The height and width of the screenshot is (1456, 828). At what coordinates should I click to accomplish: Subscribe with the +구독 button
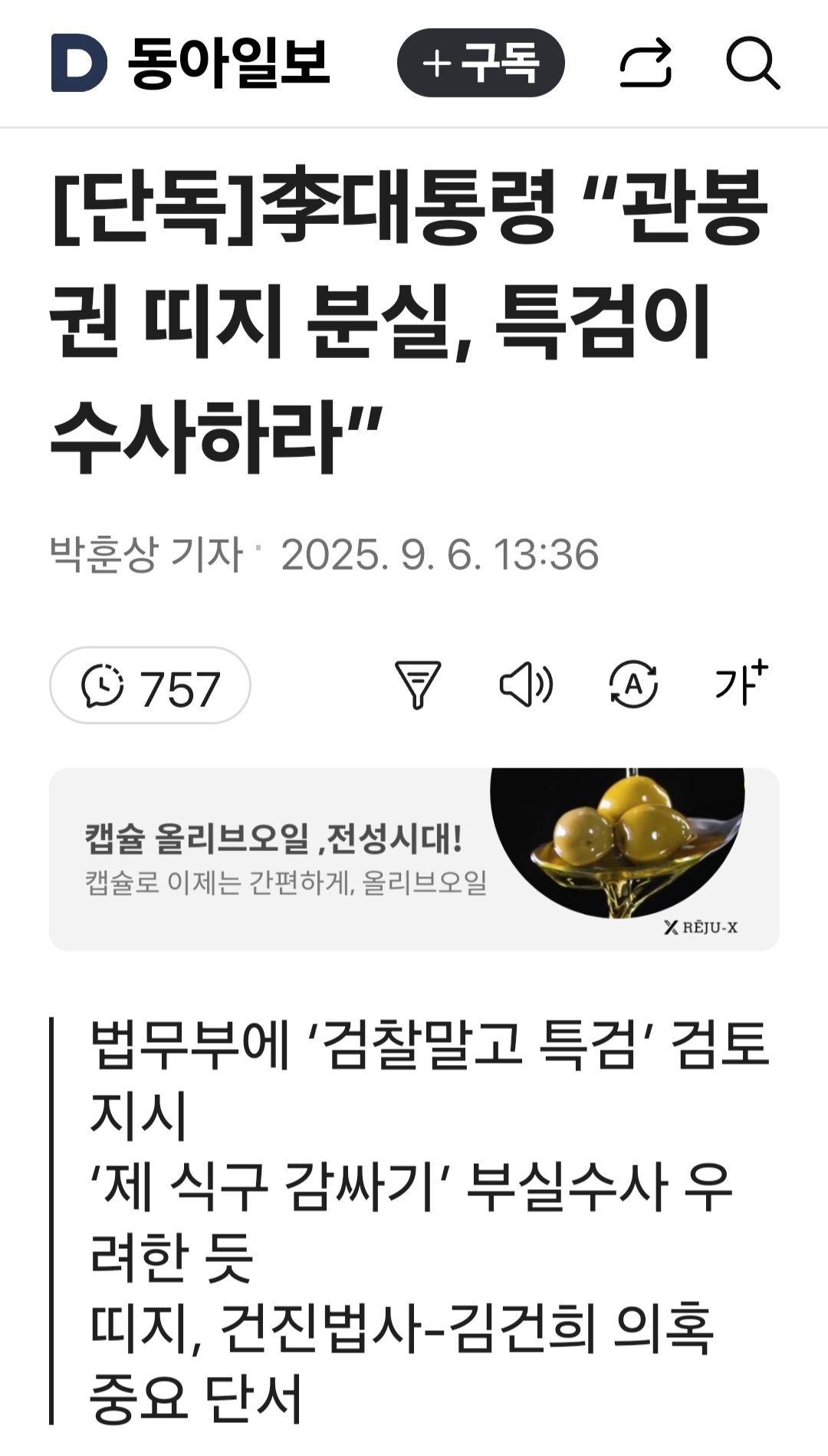[481, 63]
